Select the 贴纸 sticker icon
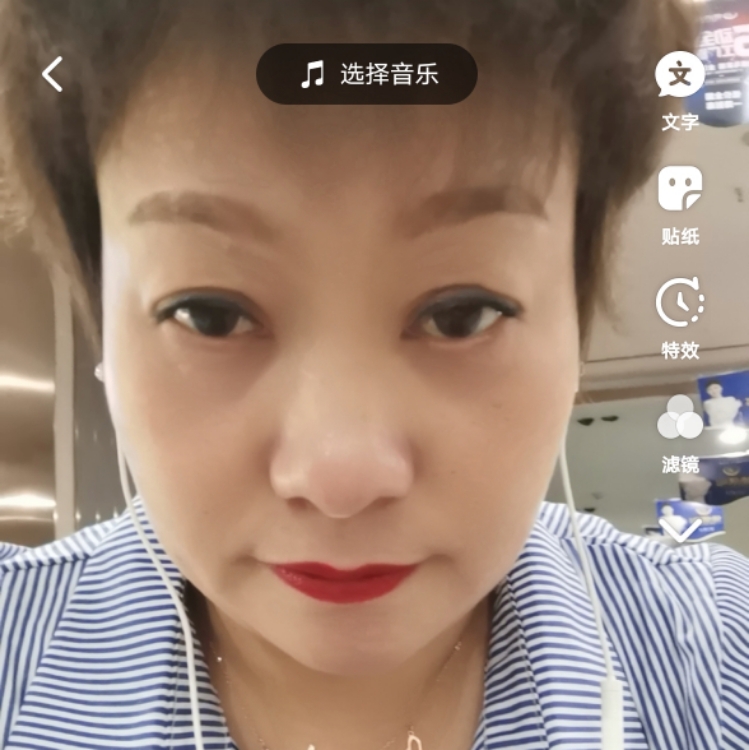 (681, 200)
